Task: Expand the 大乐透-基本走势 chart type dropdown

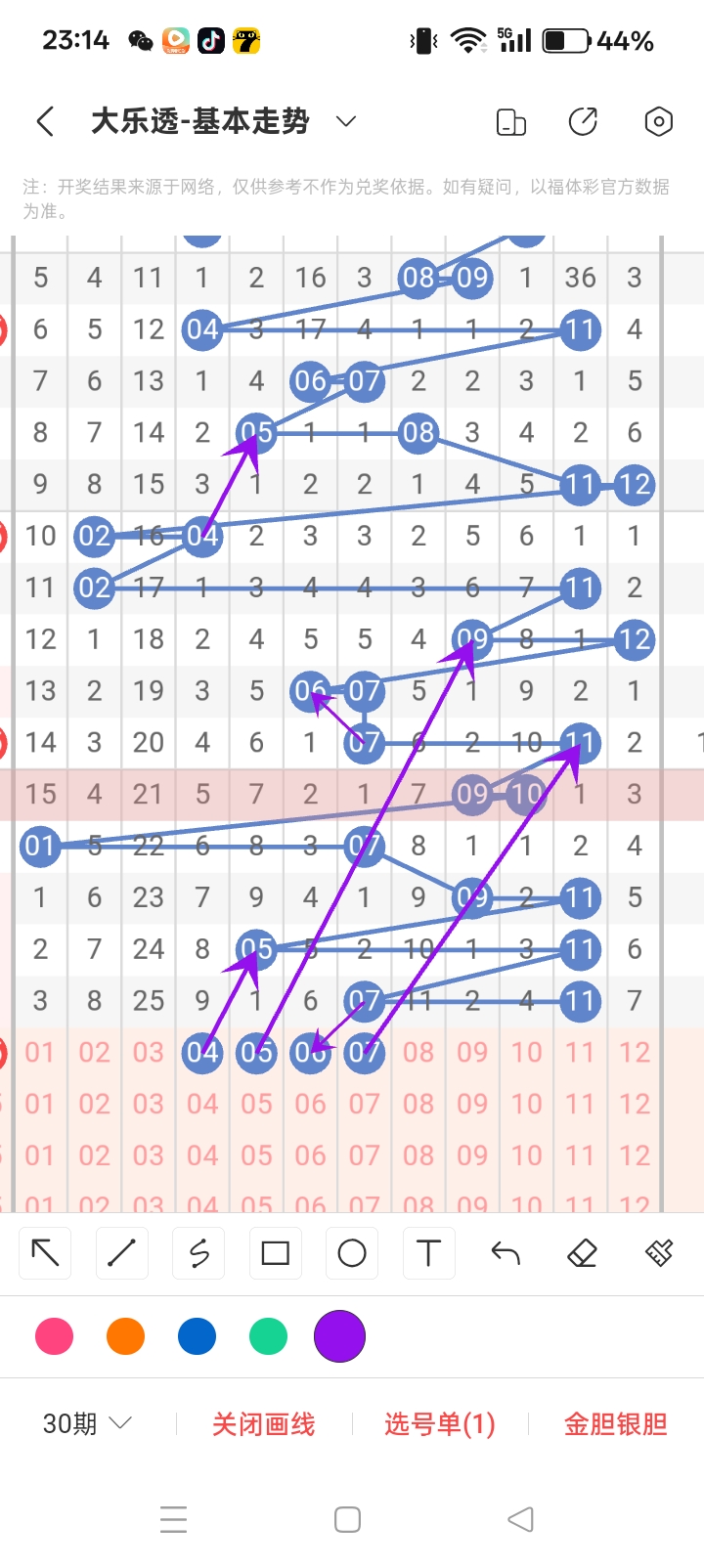Action: 345,121
